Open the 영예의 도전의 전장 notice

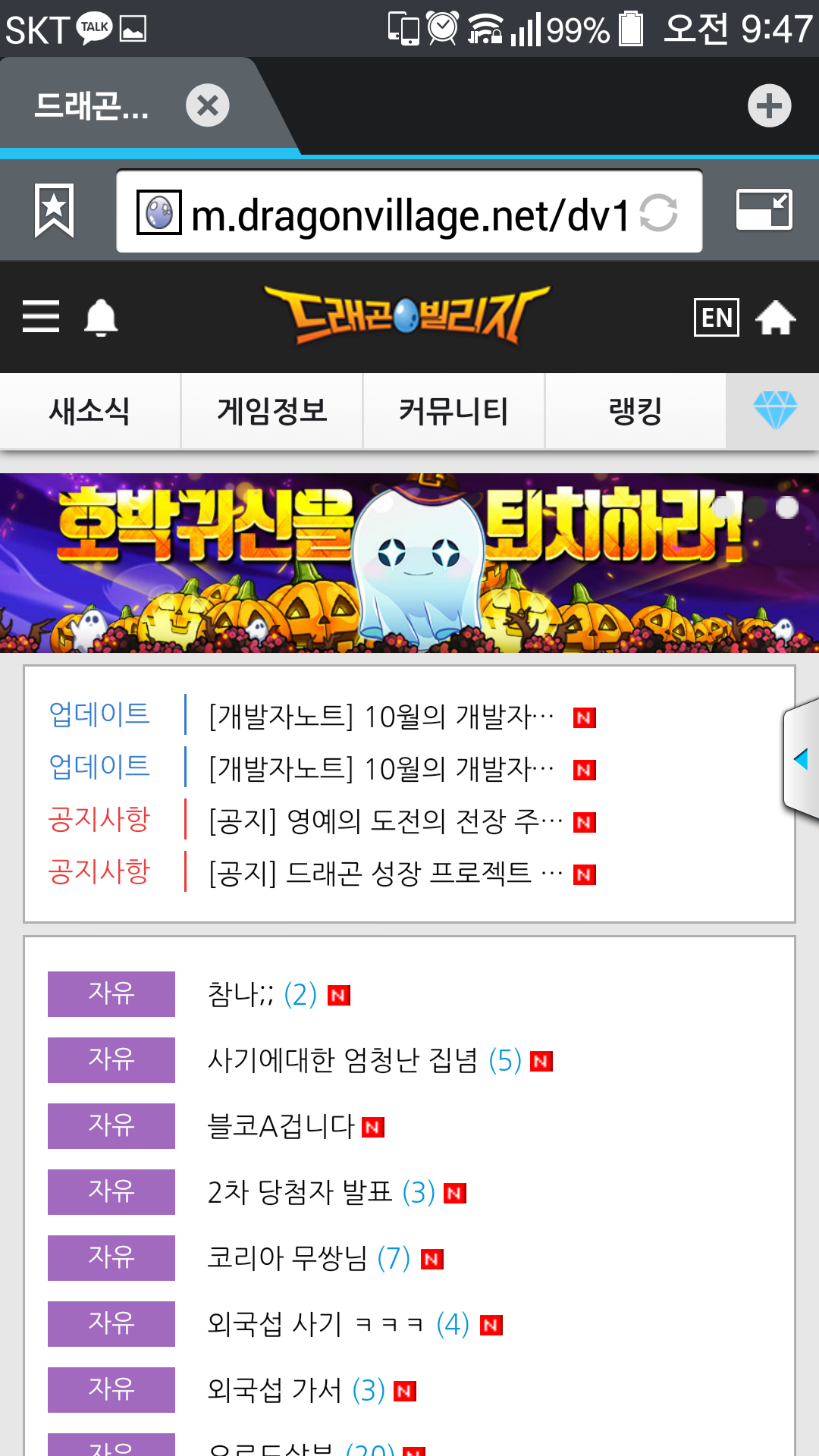pyautogui.click(x=385, y=821)
